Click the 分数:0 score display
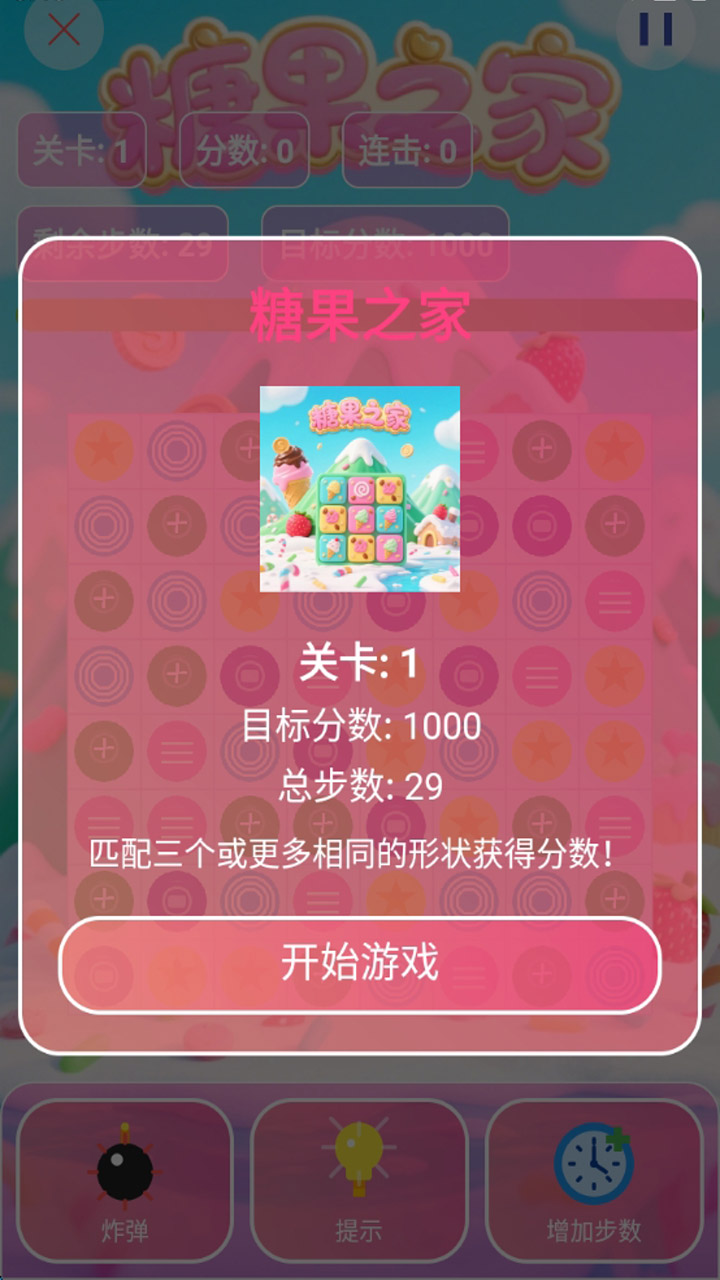The width and height of the screenshot is (720, 1280). click(243, 152)
